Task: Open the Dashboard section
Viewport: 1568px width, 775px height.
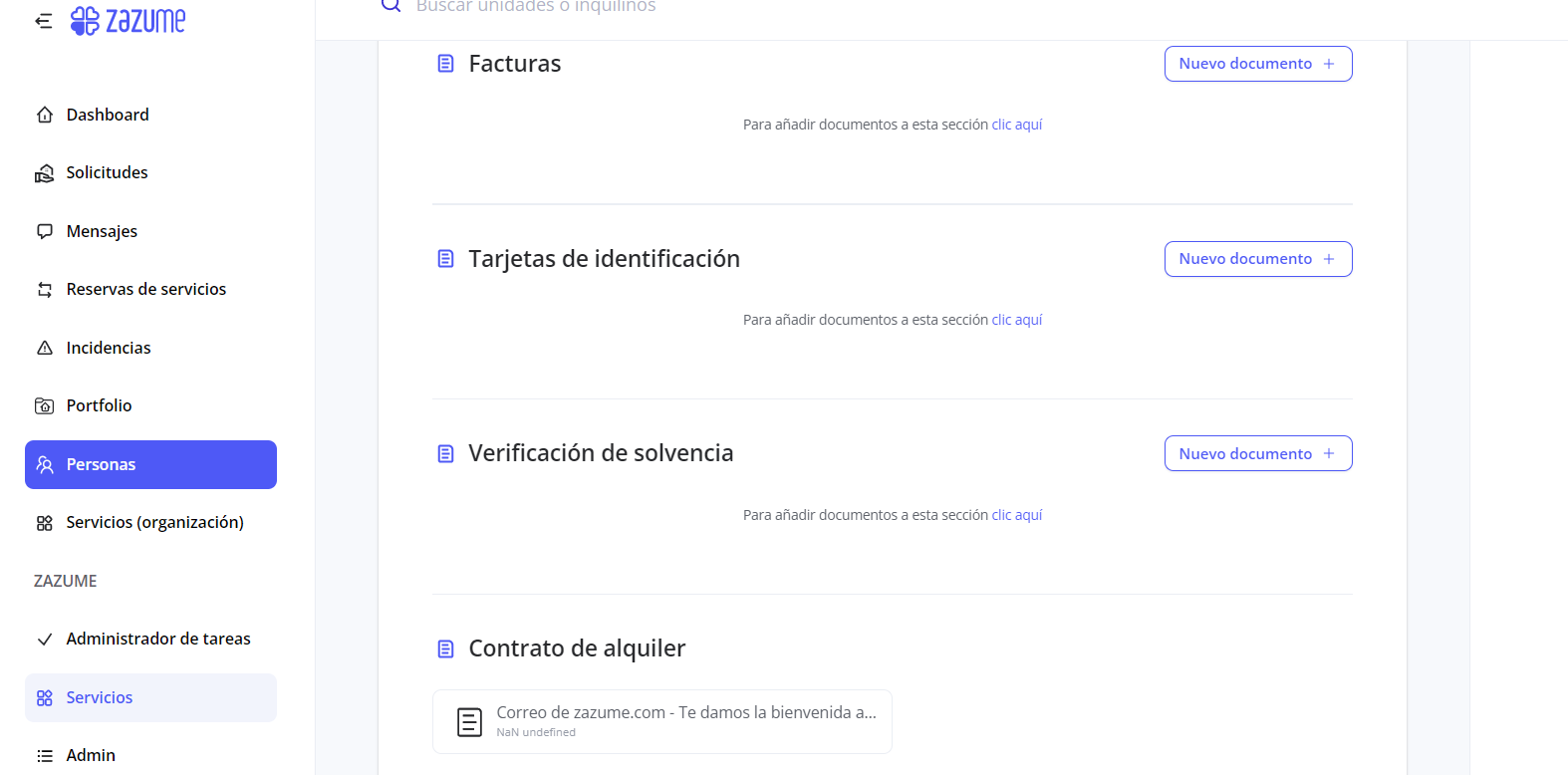Action: click(x=107, y=115)
